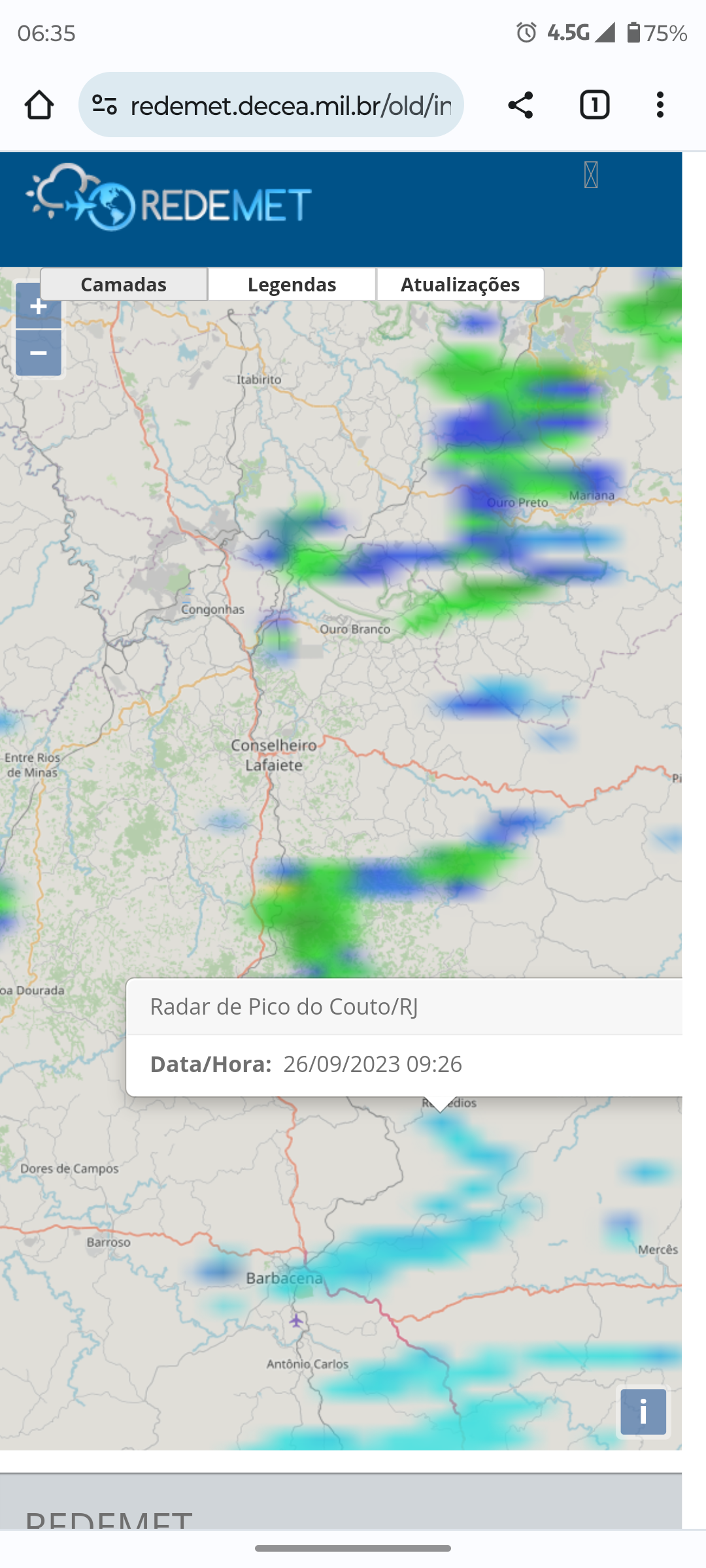Go to the browser home page
This screenshot has width=706, height=1568.
pos(39,105)
